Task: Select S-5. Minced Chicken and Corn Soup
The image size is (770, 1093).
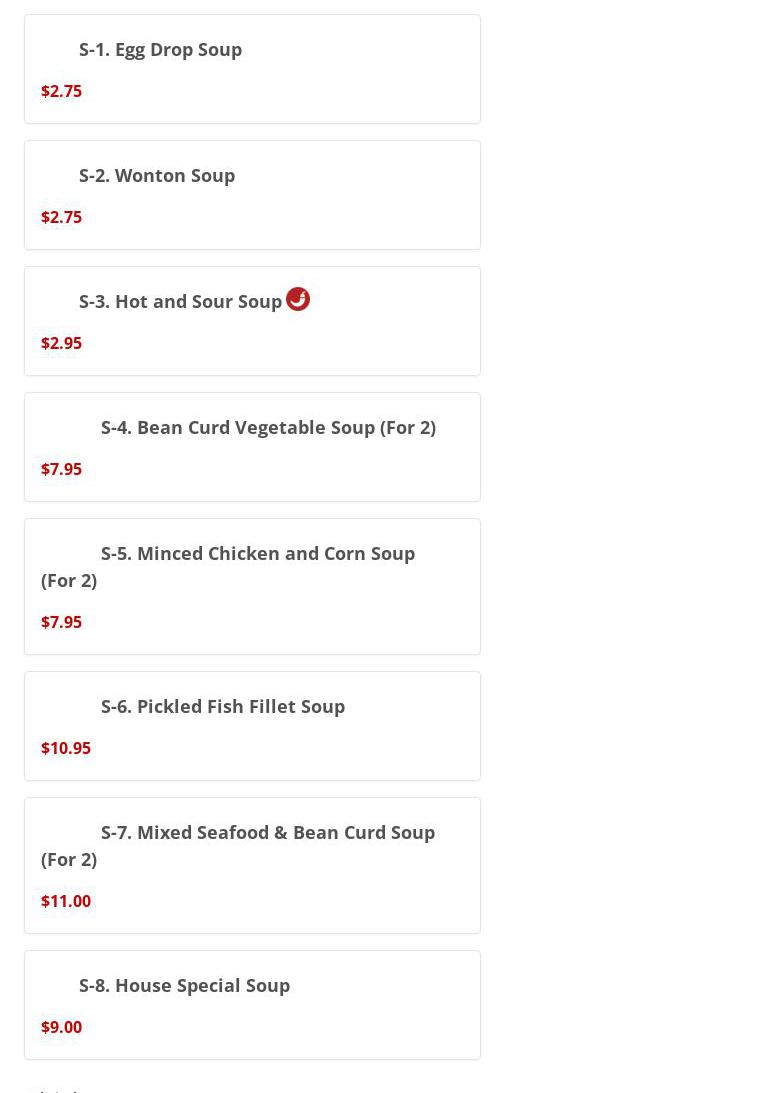Action: (x=257, y=554)
